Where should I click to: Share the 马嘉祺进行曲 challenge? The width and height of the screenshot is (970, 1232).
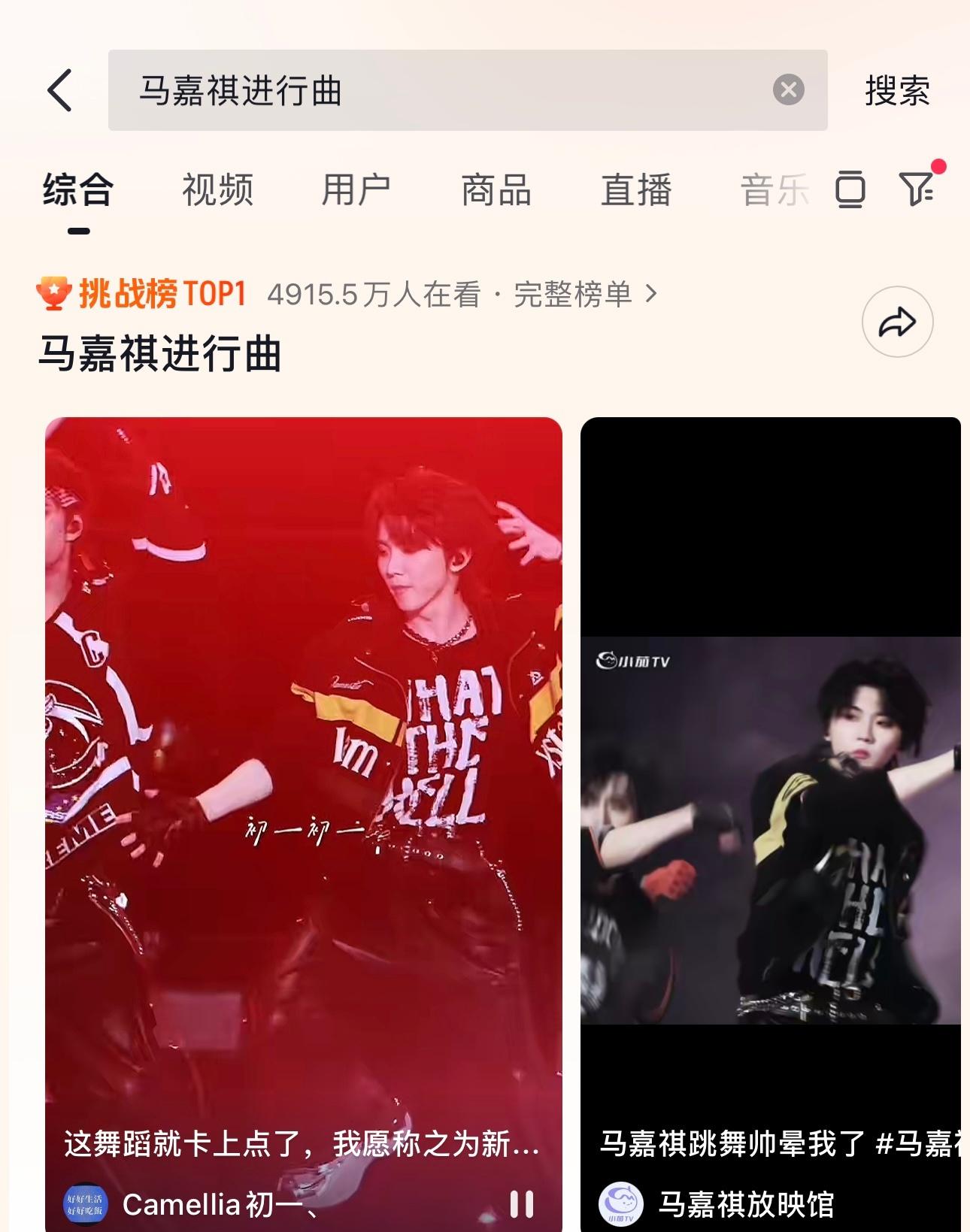(x=897, y=322)
